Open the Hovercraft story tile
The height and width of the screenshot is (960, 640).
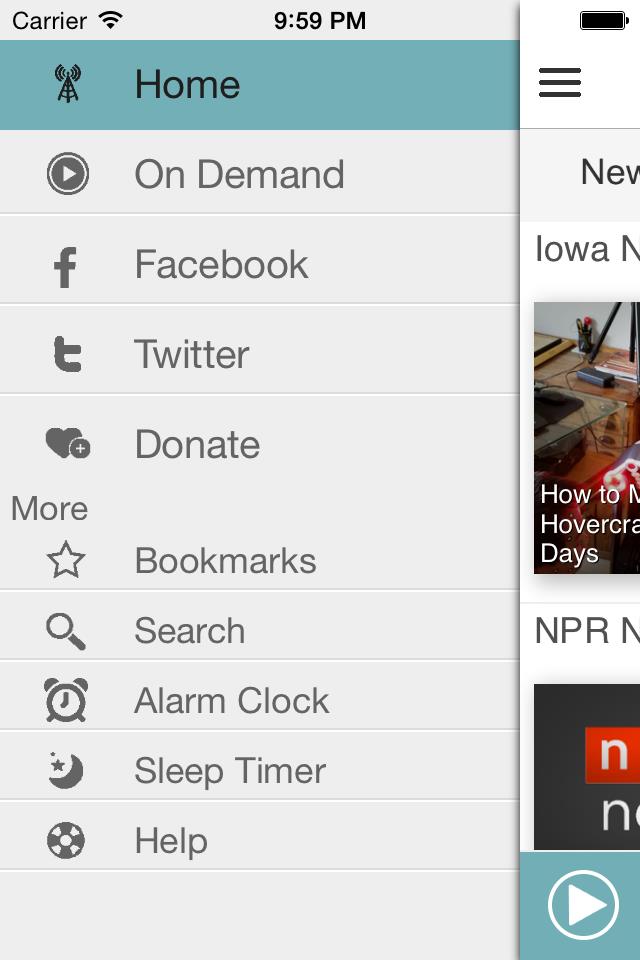(588, 438)
